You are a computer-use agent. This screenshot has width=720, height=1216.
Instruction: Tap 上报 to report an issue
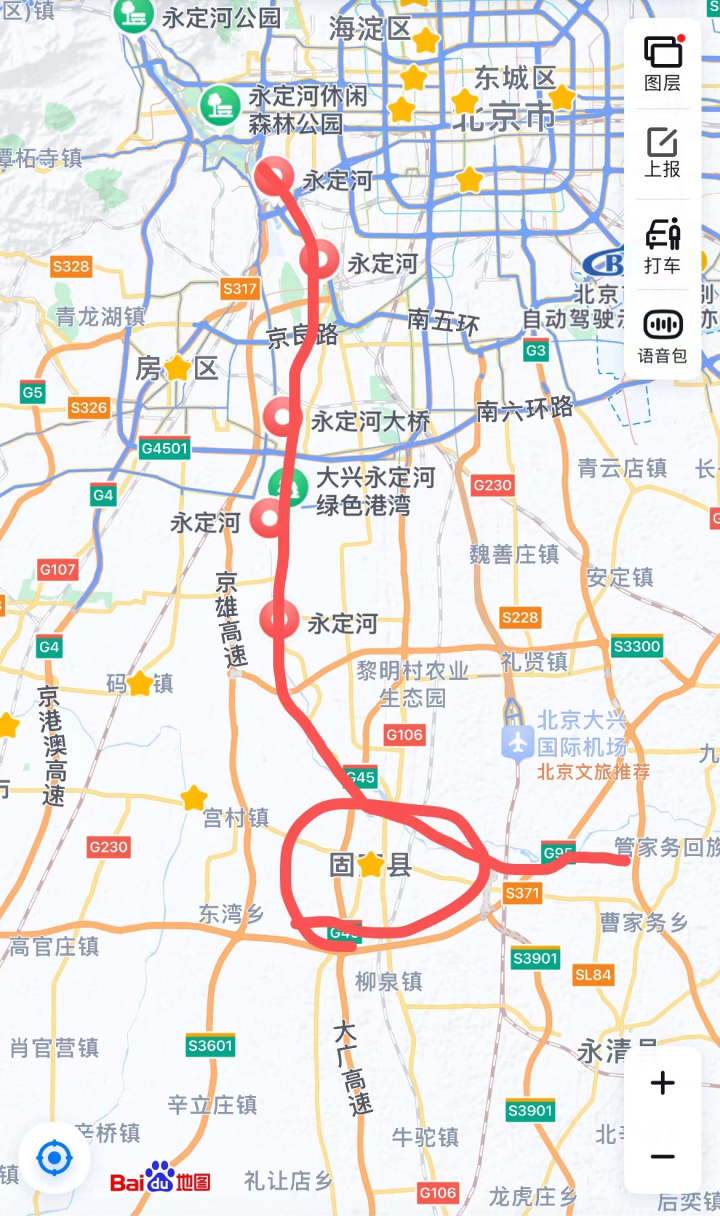[662, 151]
